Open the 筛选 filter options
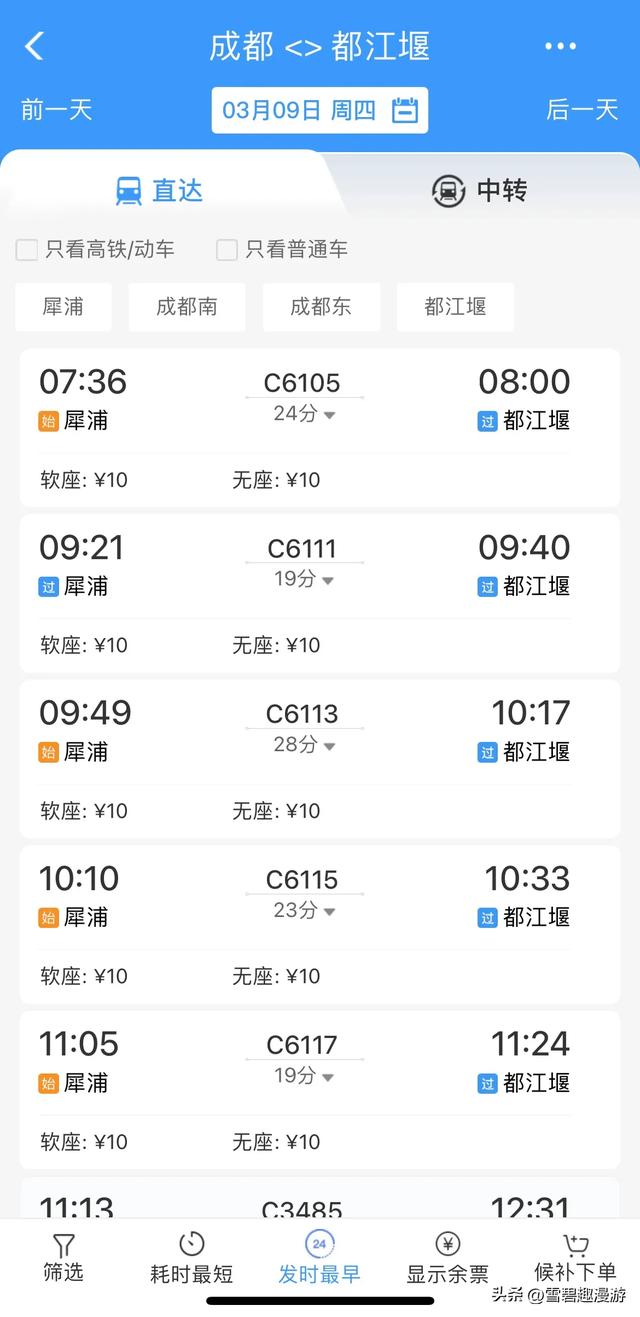The height and width of the screenshot is (1317, 640). coord(63,1259)
